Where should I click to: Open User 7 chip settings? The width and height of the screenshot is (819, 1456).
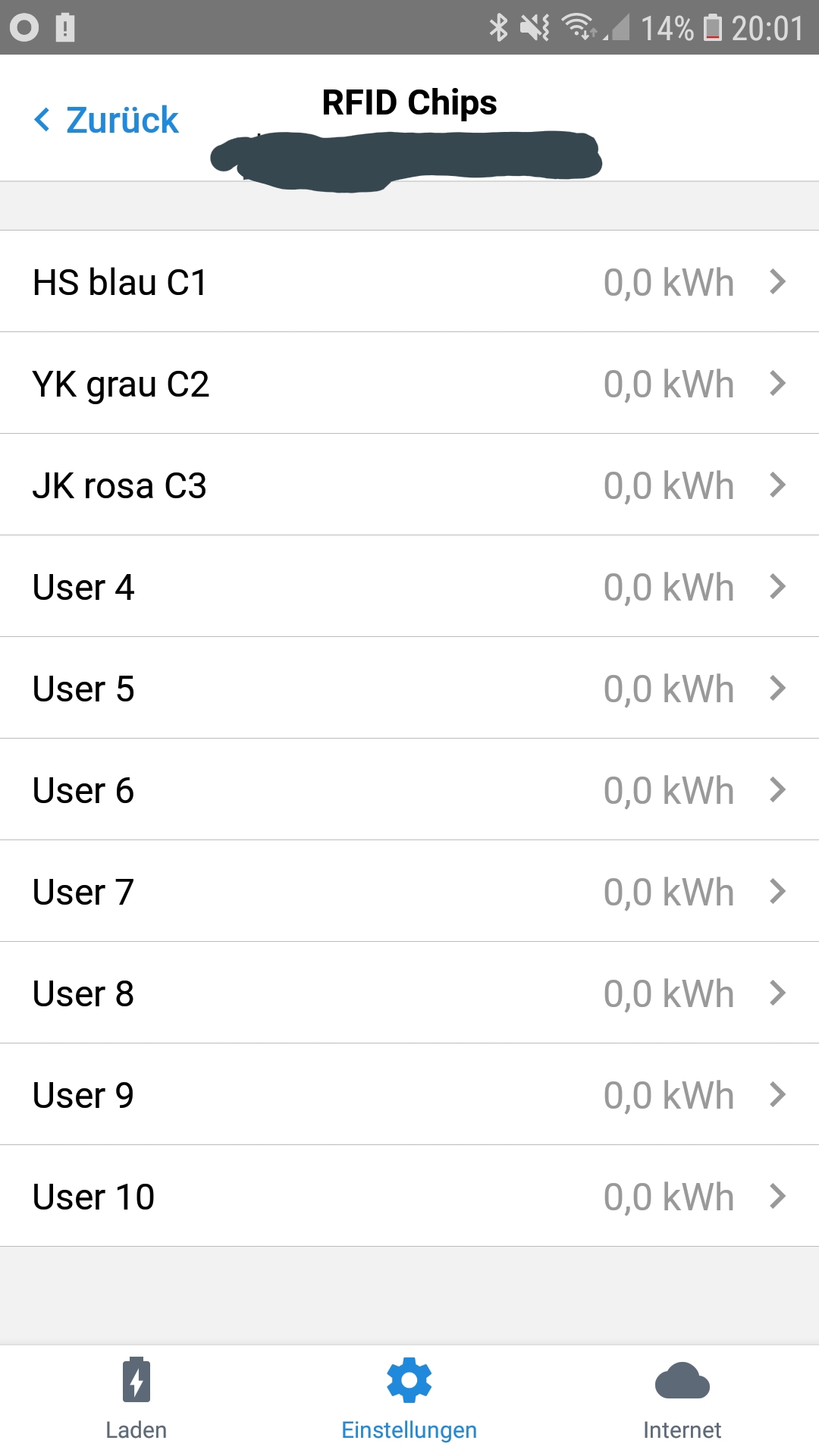pyautogui.click(x=409, y=892)
